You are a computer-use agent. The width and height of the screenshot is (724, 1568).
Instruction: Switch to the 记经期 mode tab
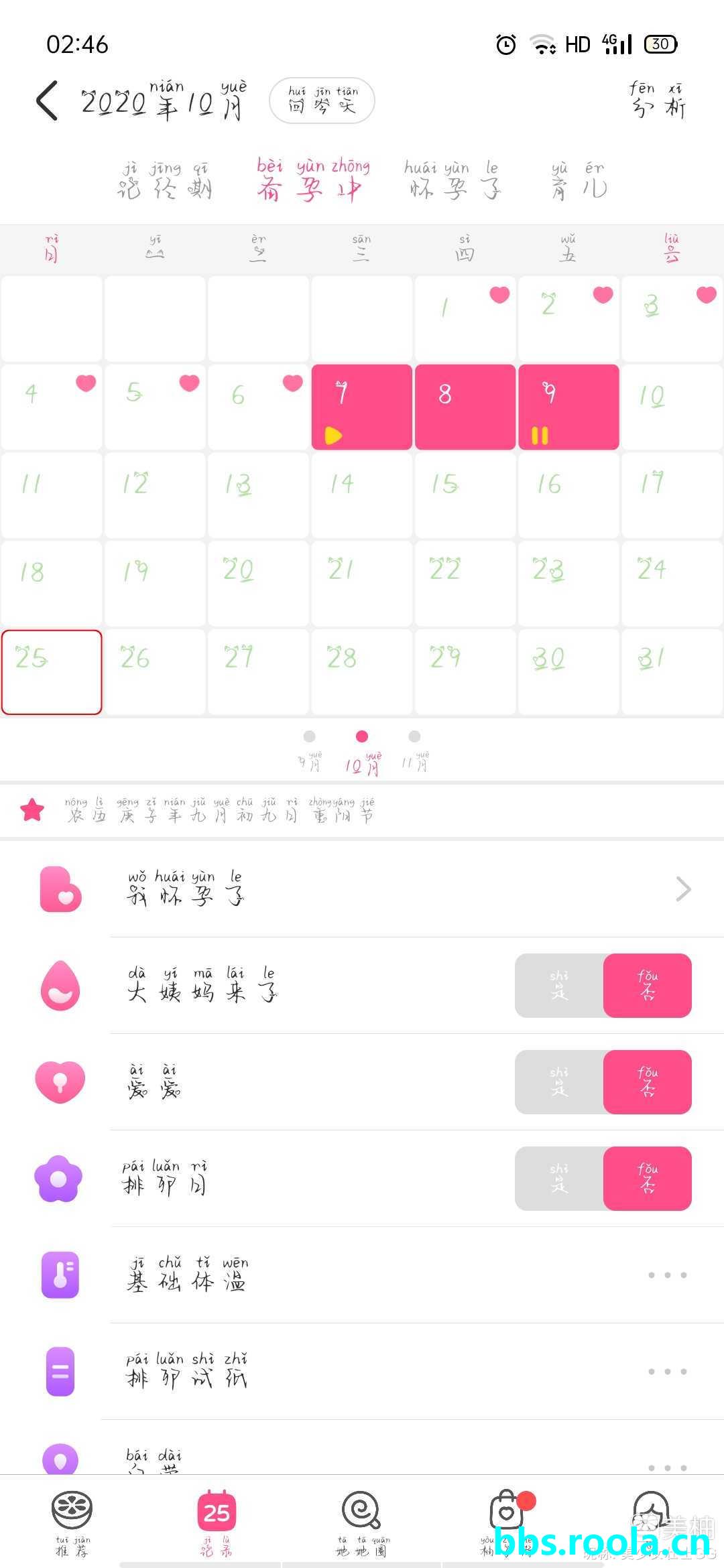click(165, 181)
